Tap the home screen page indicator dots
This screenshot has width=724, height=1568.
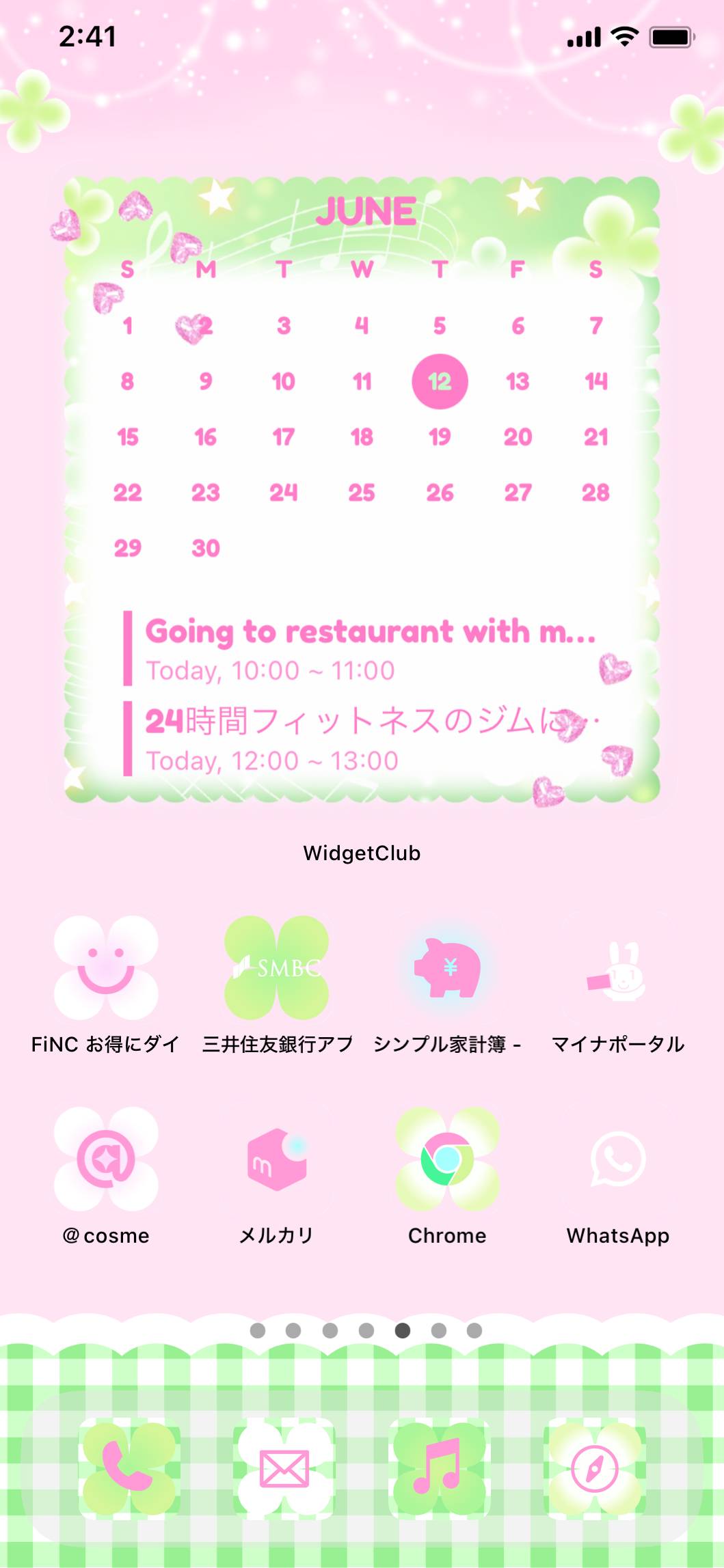pyautogui.click(x=366, y=1330)
